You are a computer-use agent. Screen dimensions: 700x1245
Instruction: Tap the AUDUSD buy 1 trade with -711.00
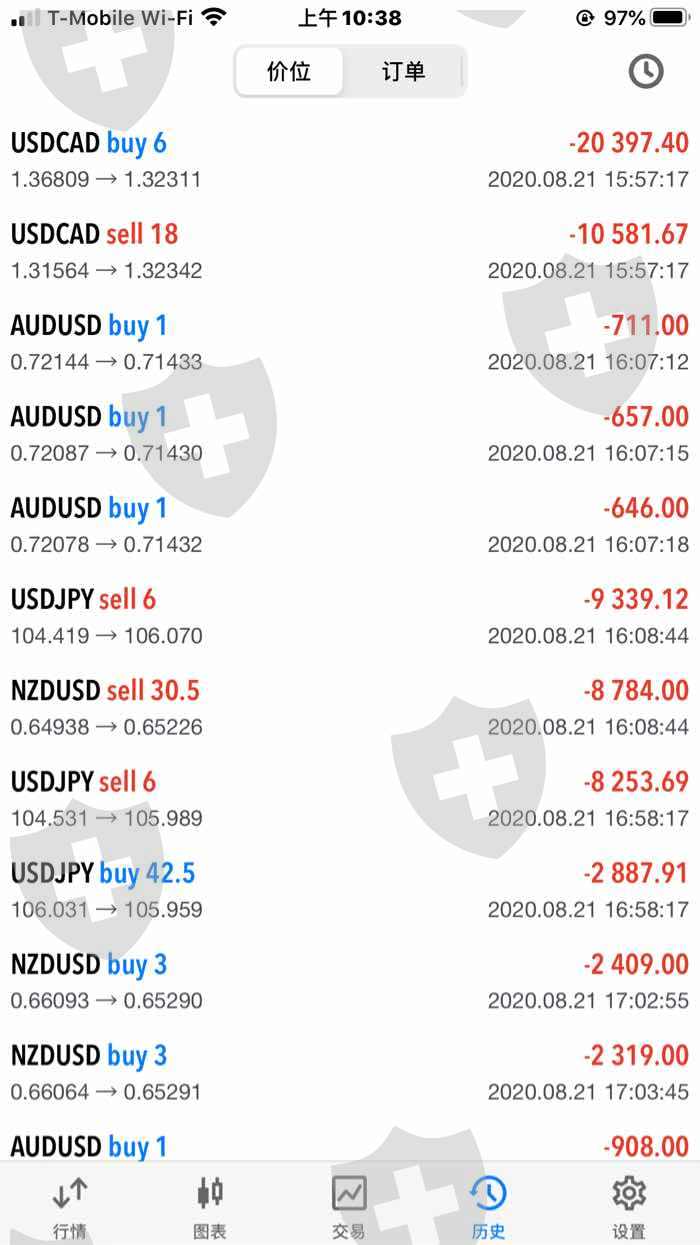click(349, 342)
